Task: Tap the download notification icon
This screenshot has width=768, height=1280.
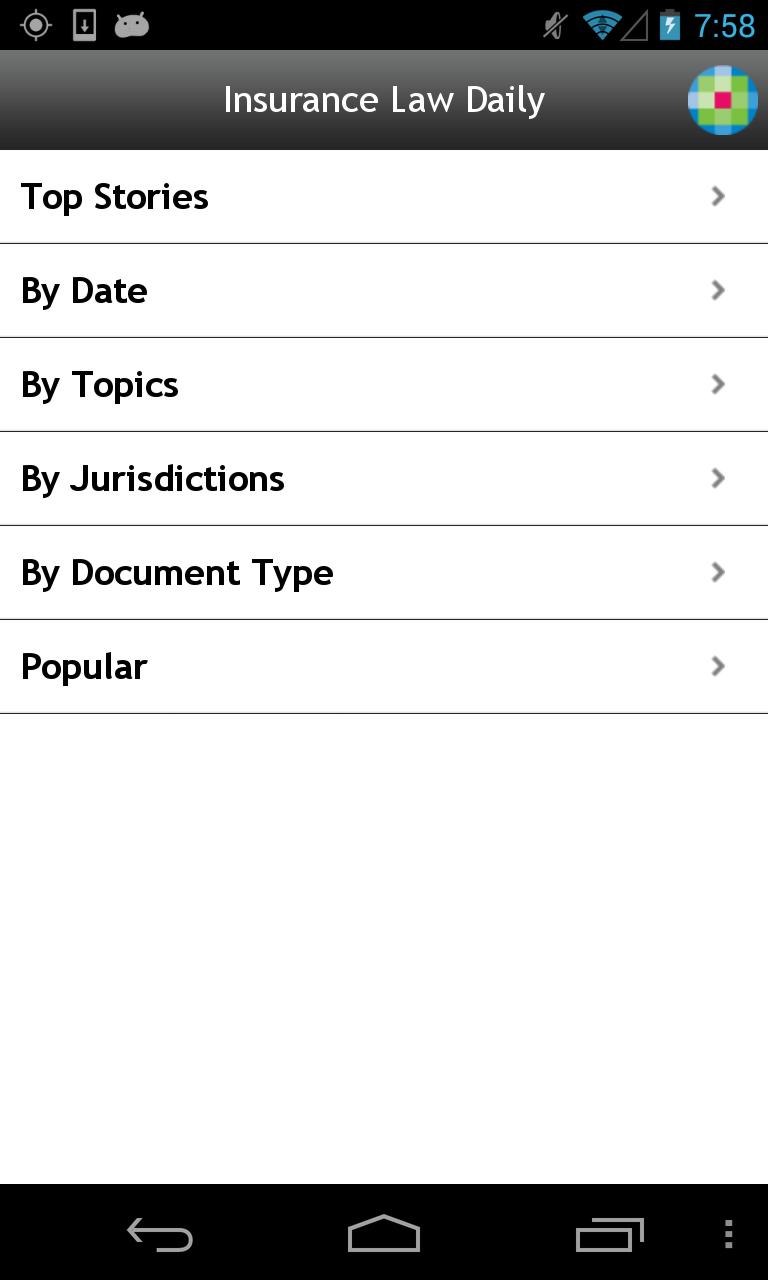Action: tap(82, 24)
